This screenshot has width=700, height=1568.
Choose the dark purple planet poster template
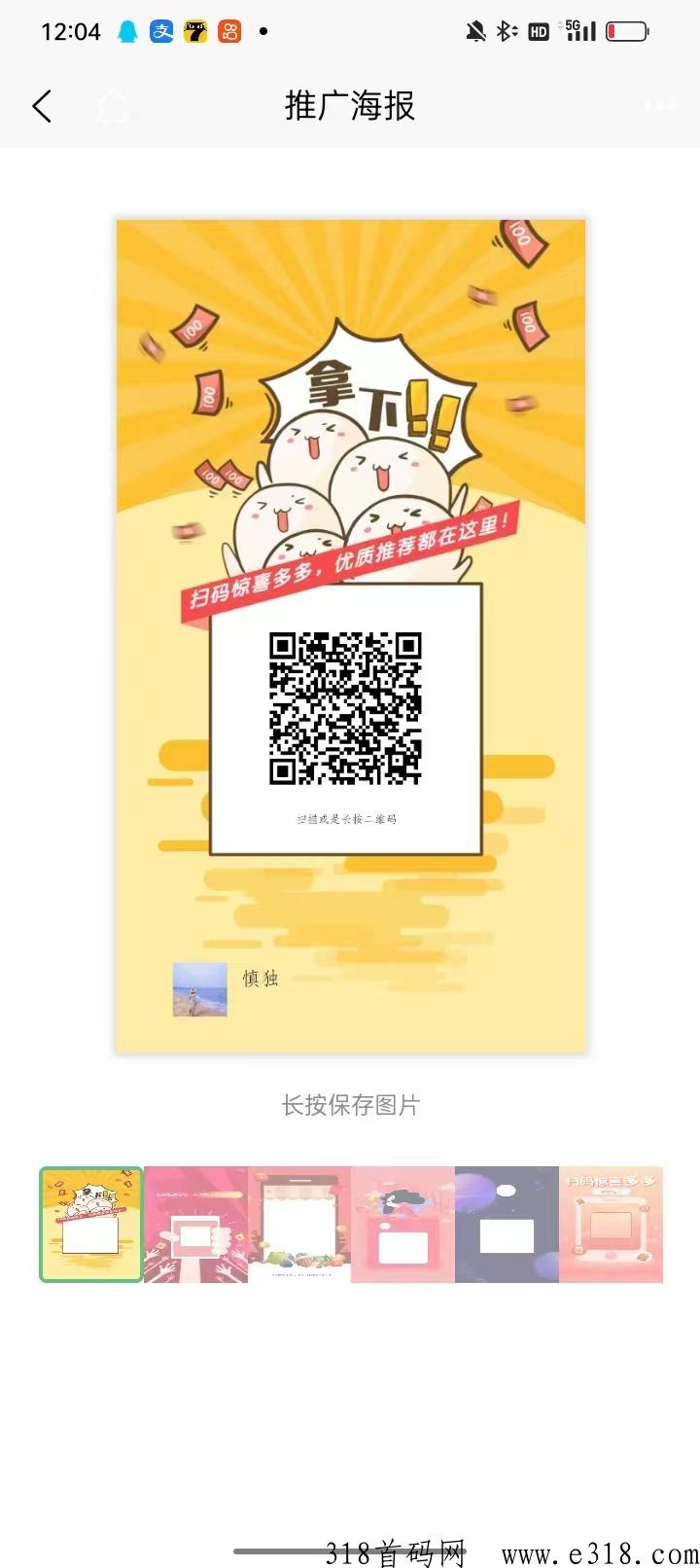pyautogui.click(x=507, y=1225)
